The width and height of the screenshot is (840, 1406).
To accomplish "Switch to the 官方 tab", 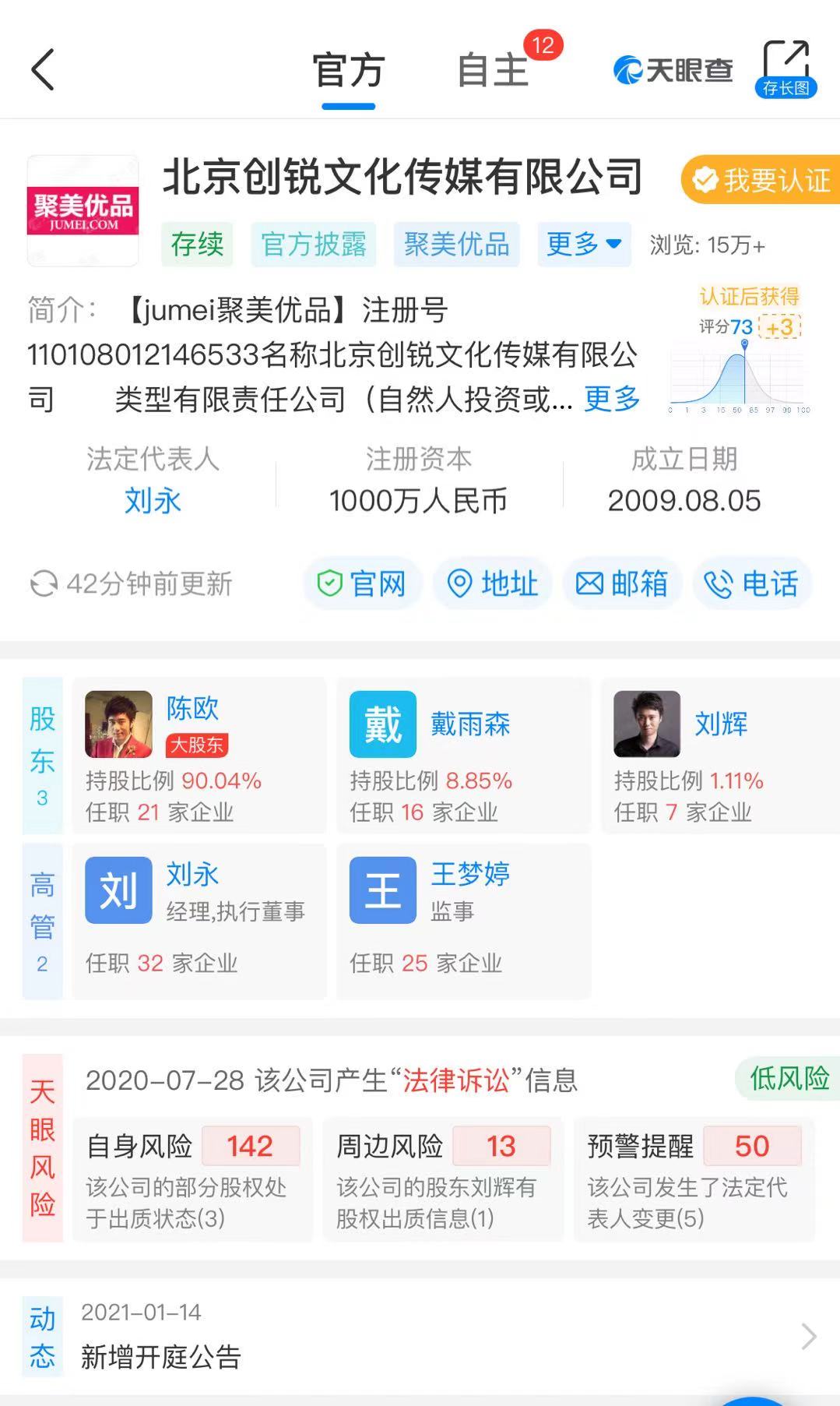I will [x=348, y=71].
